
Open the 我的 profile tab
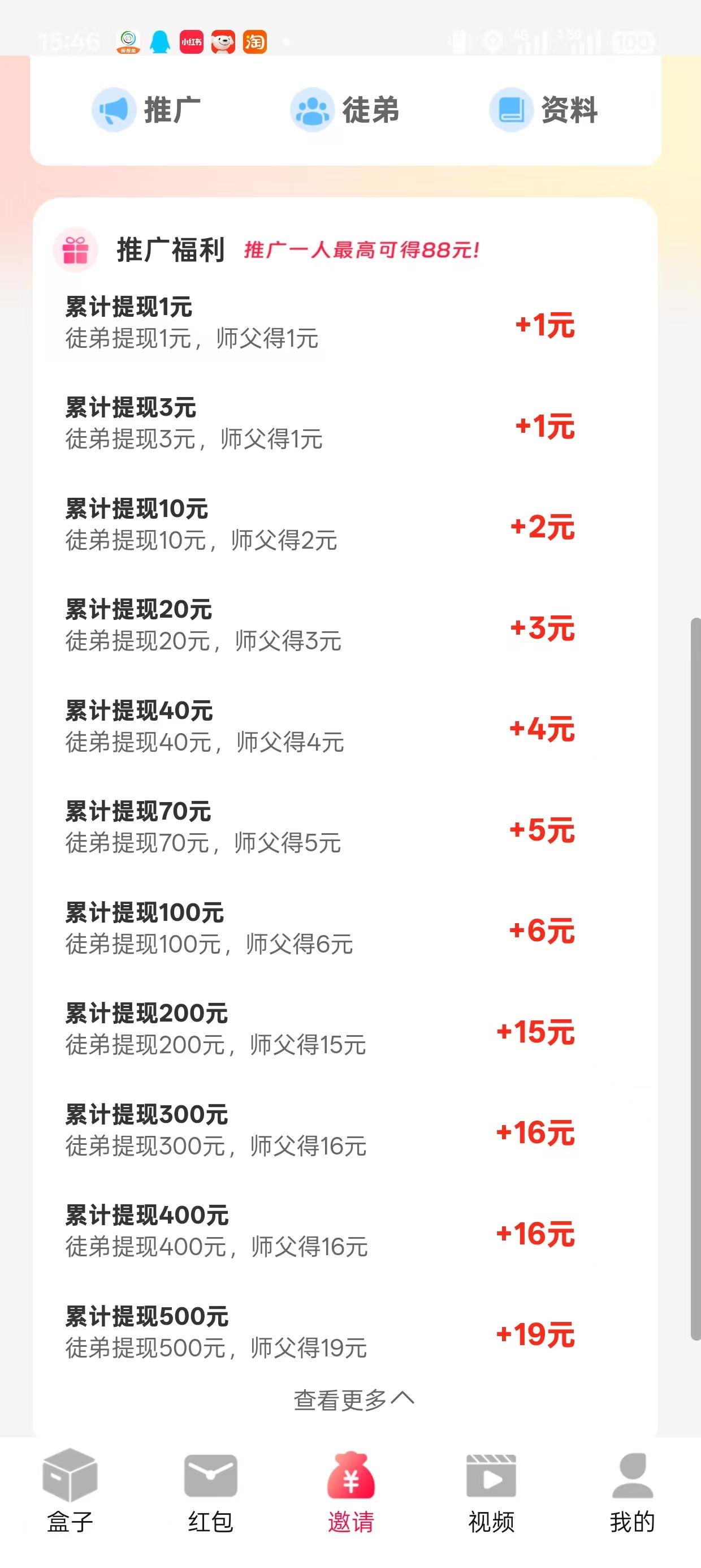click(x=632, y=1492)
